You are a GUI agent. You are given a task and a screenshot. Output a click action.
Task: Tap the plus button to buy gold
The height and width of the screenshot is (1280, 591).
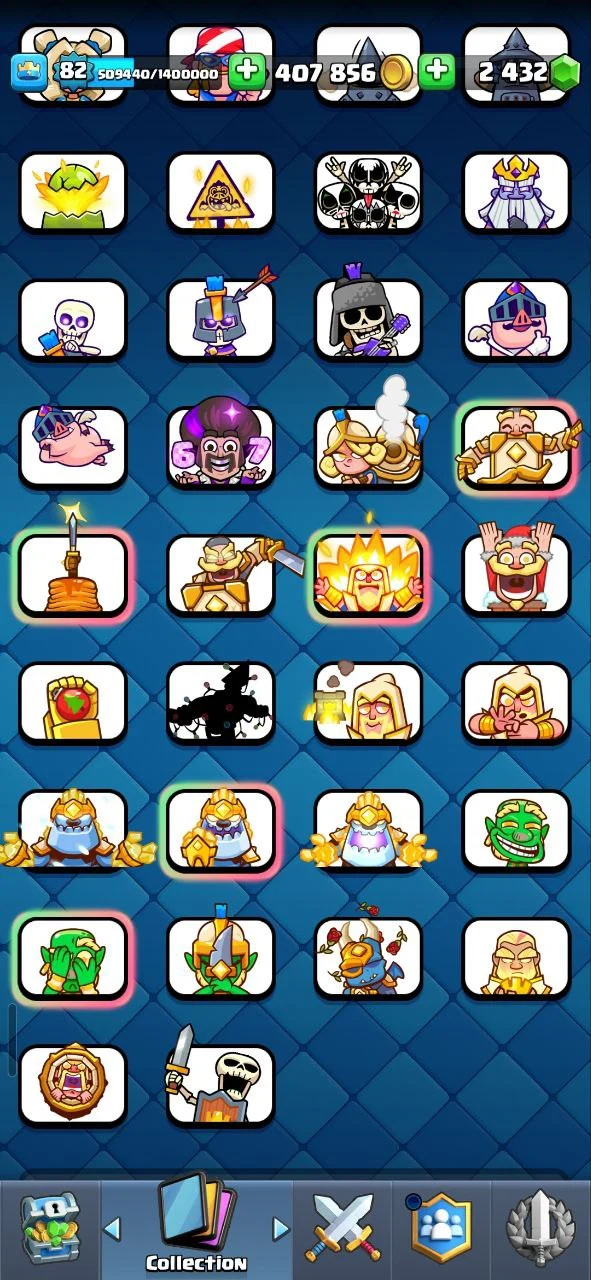(x=247, y=72)
